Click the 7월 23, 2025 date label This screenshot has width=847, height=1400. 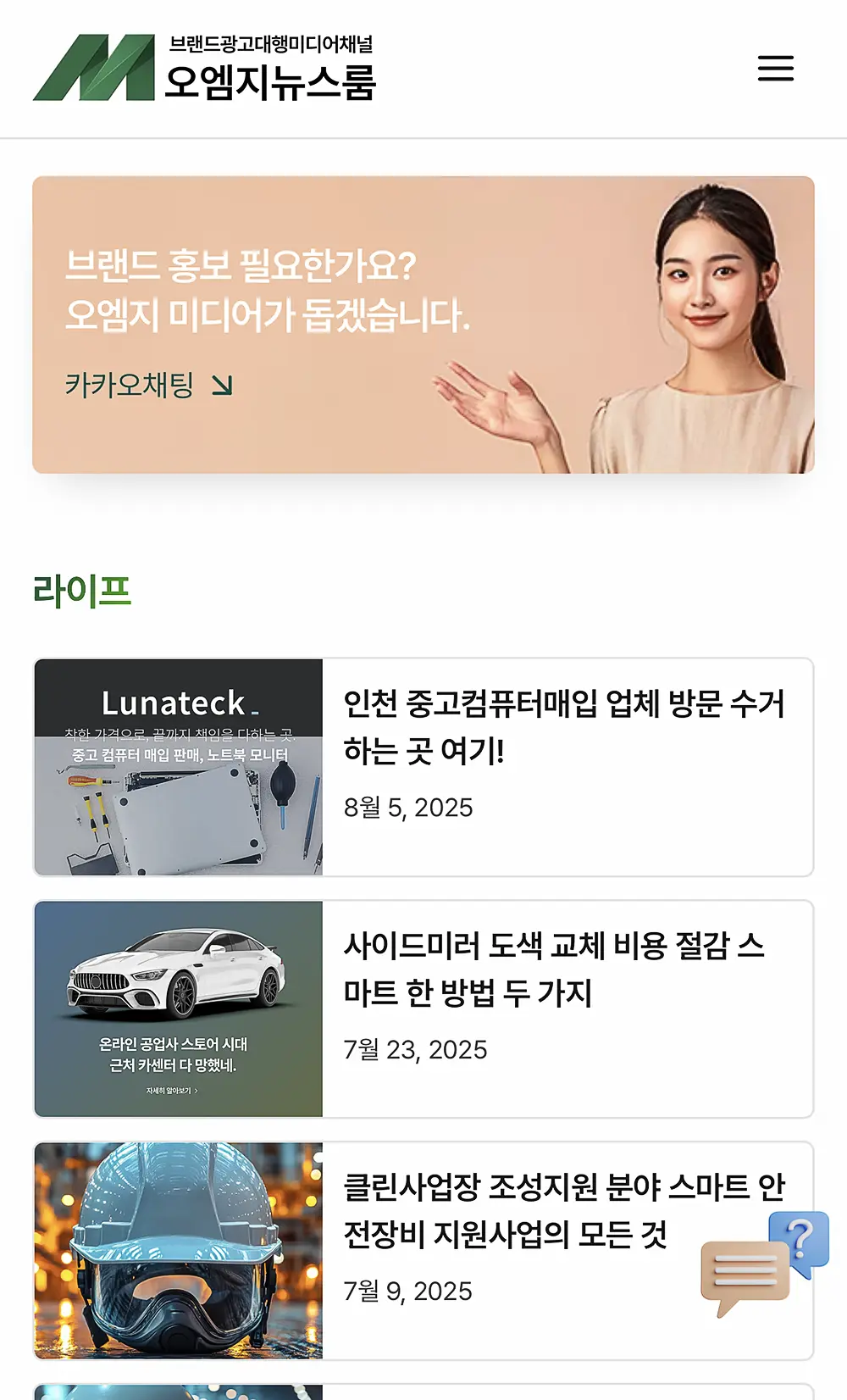click(x=417, y=1050)
